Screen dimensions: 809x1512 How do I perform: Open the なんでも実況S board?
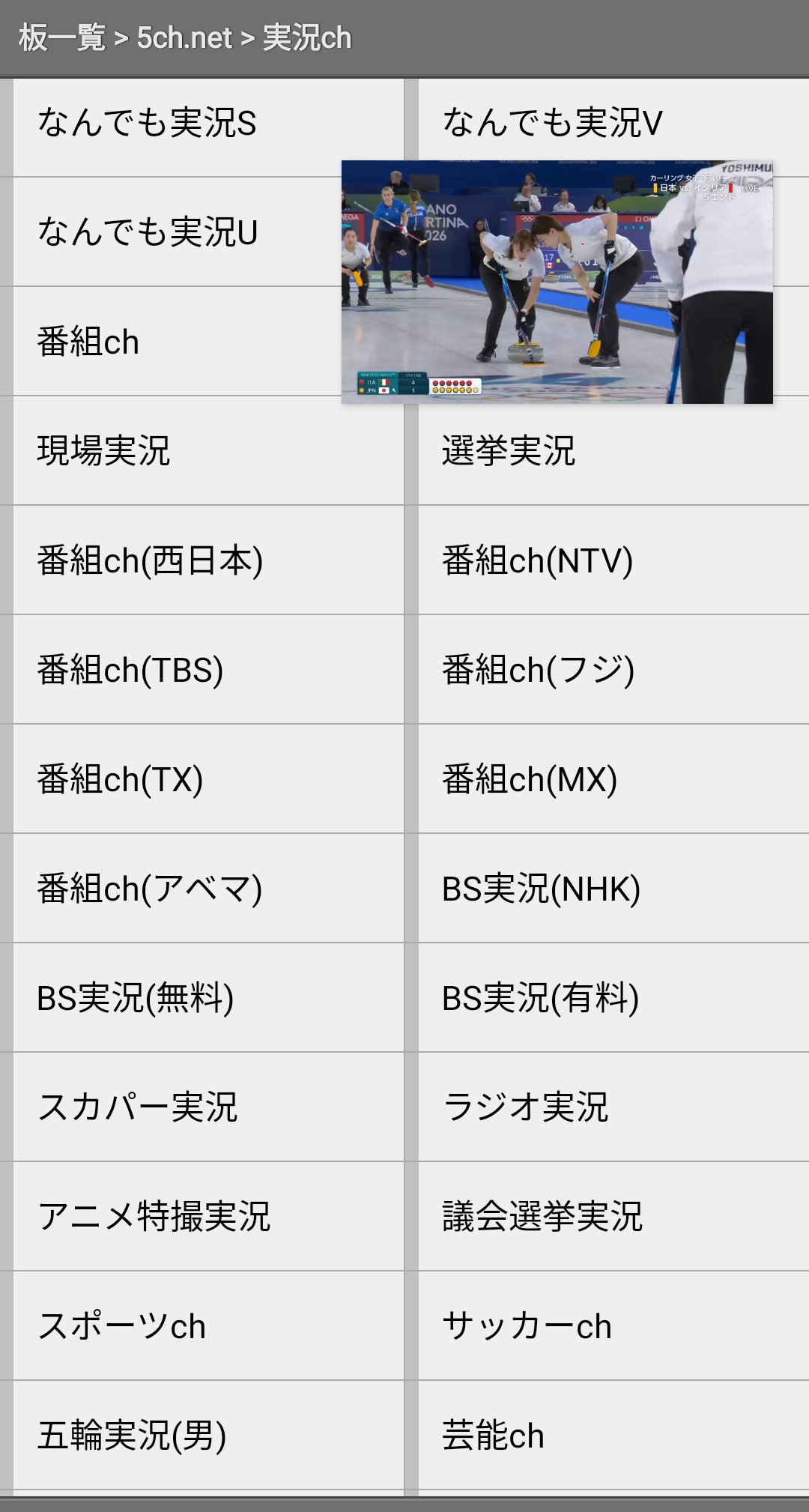click(147, 123)
